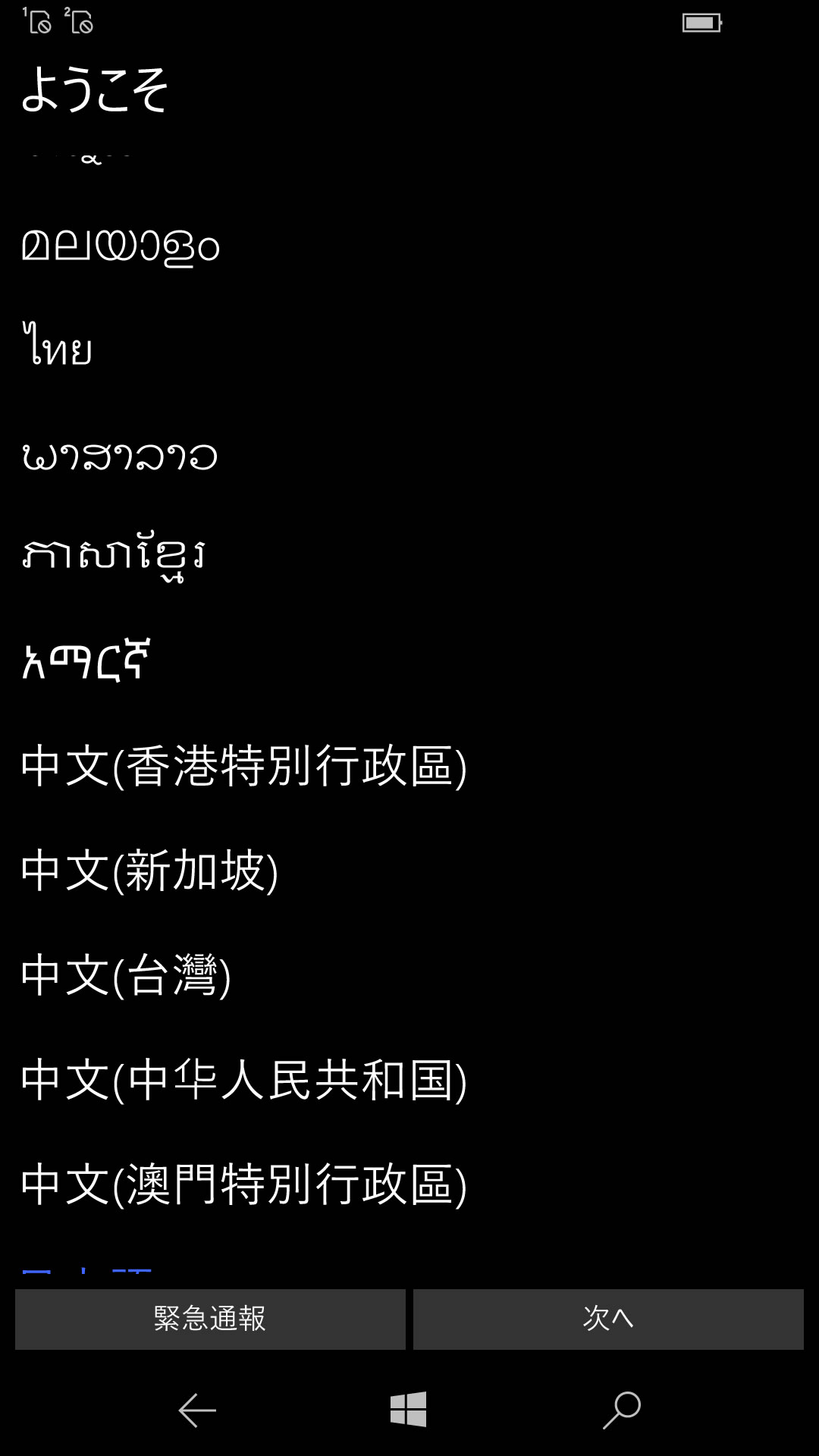The width and height of the screenshot is (819, 1456).
Task: Choose ไทย as the language
Action: tap(58, 347)
